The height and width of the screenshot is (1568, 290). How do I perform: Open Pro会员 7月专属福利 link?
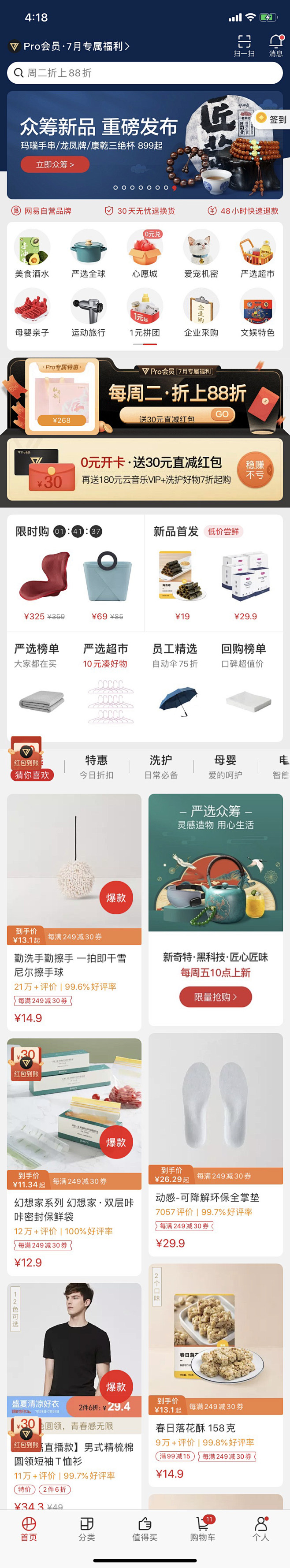point(70,46)
